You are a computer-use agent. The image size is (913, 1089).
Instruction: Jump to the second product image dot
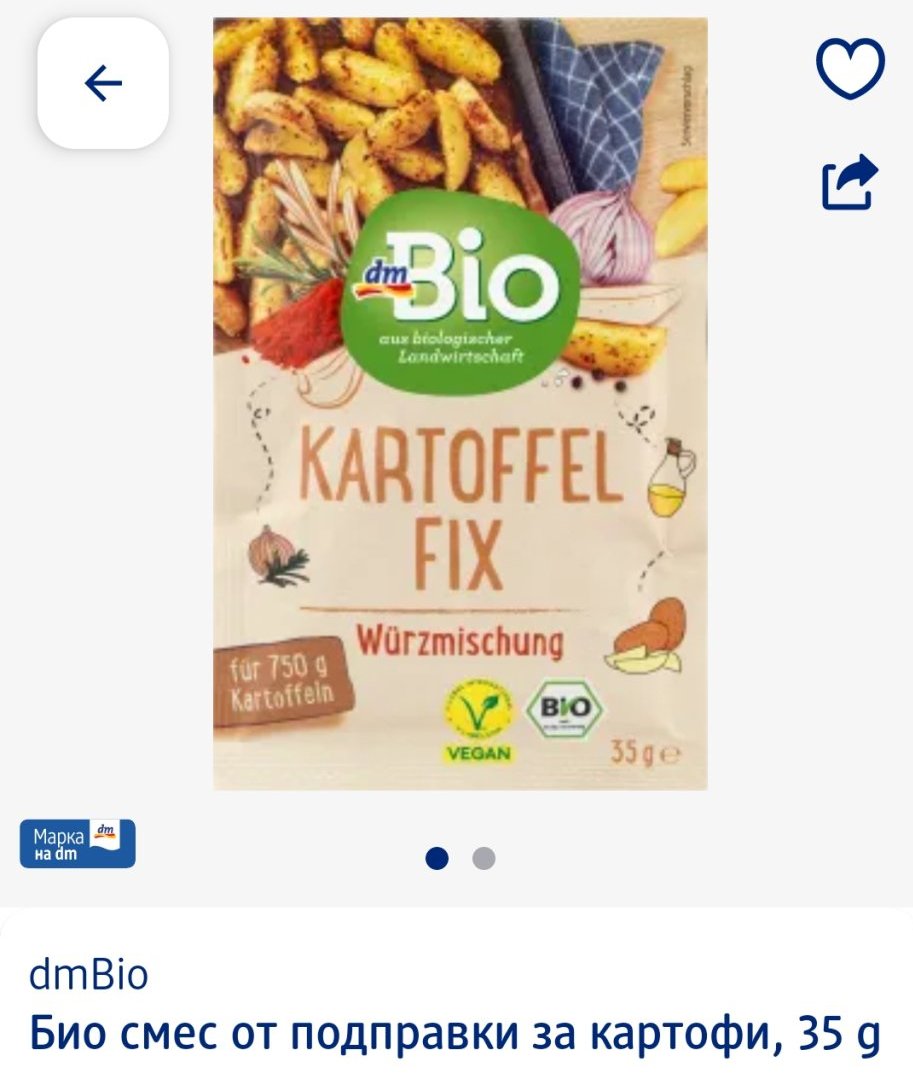[x=484, y=858]
